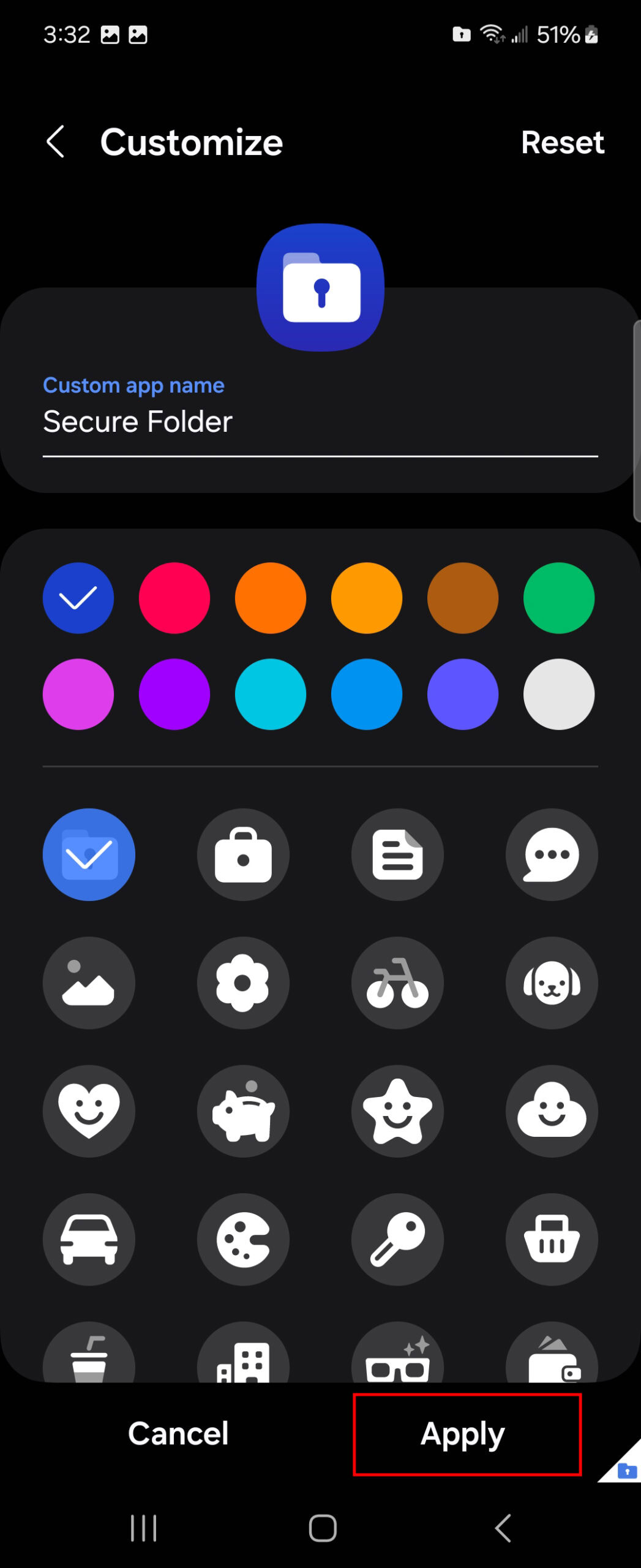Select the cyan color swatch
The height and width of the screenshot is (1568, 641).
tap(271, 694)
